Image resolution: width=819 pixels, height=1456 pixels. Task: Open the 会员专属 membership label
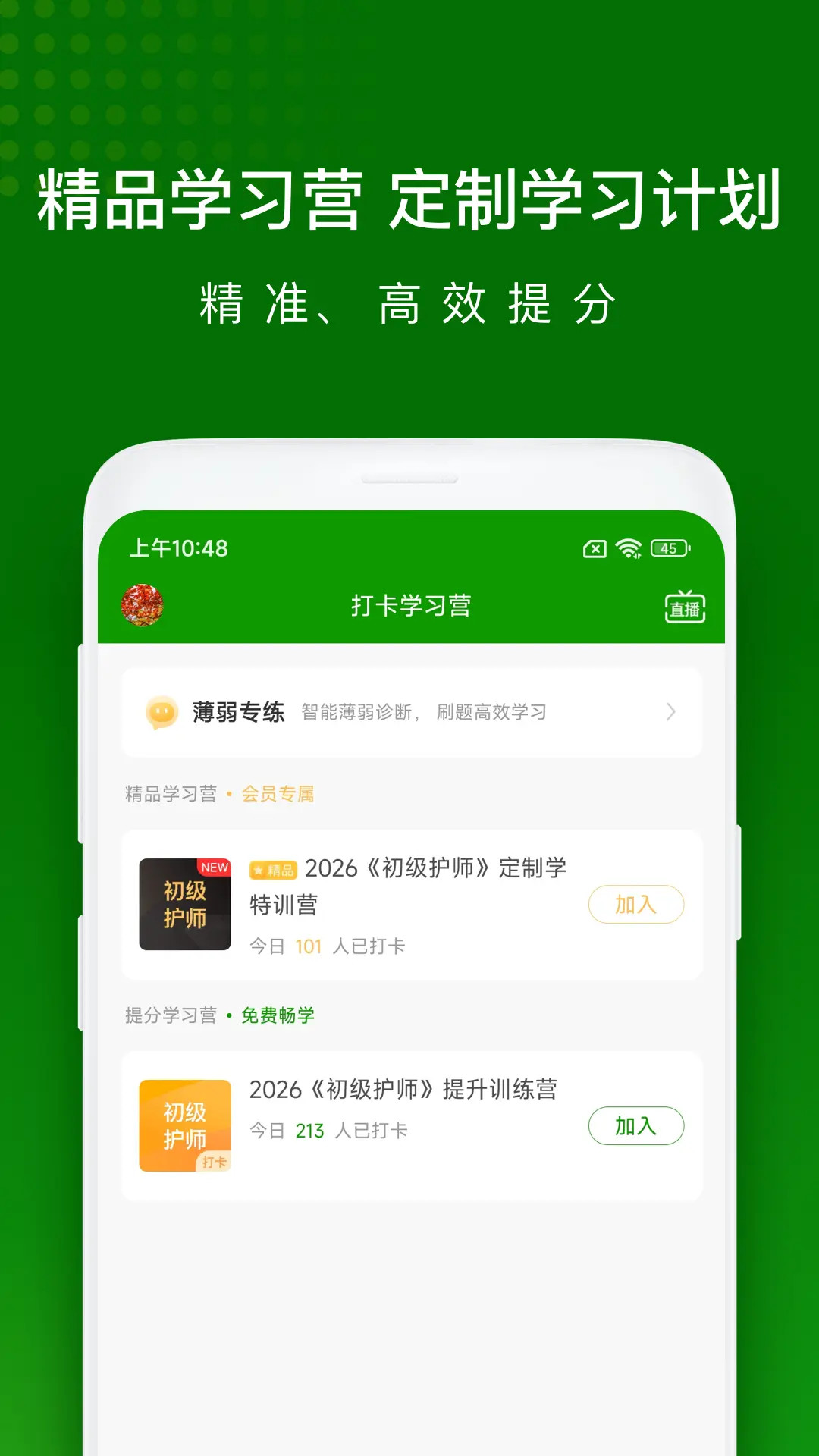(276, 792)
